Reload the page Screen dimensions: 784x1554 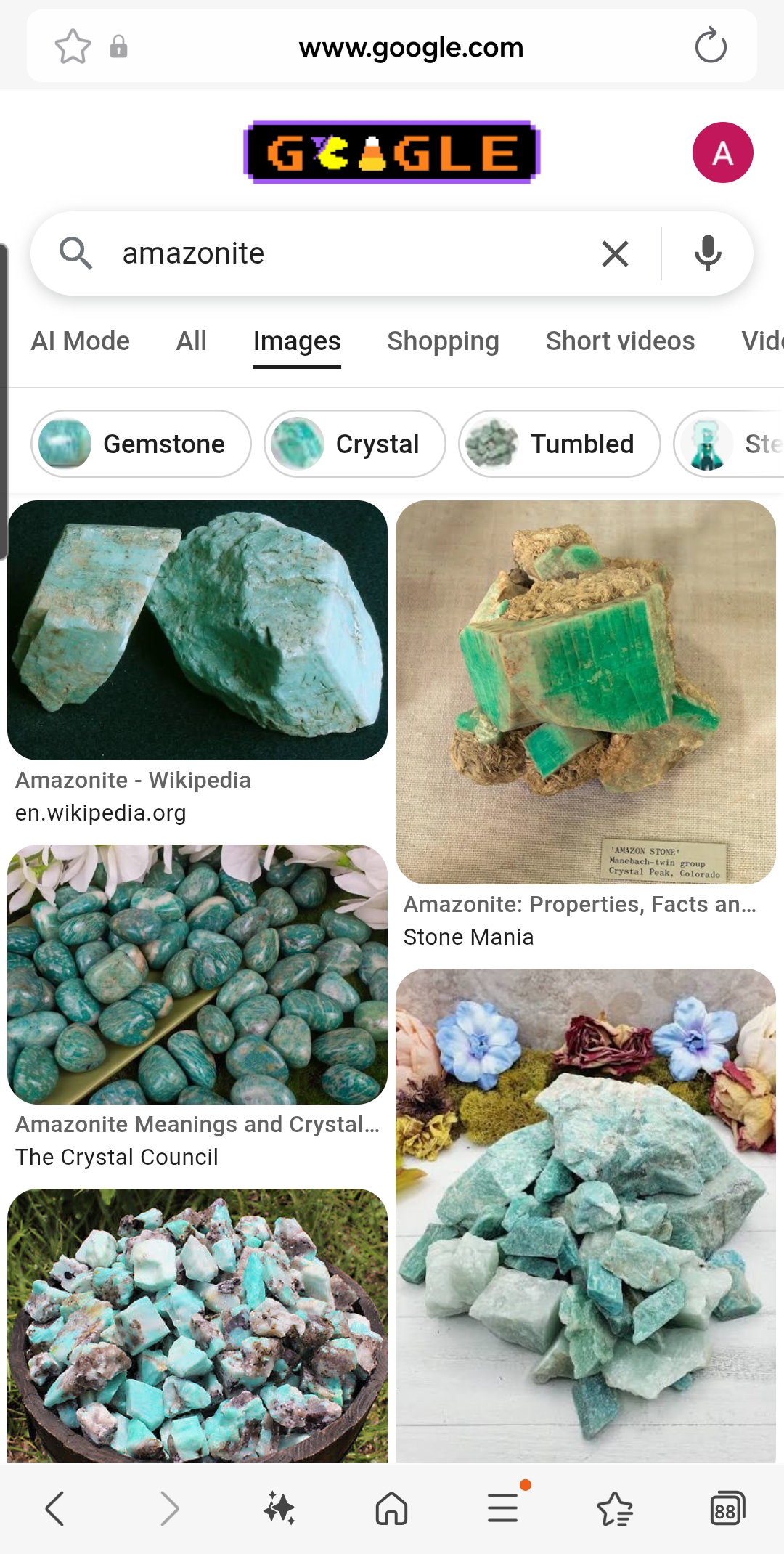pos(710,46)
